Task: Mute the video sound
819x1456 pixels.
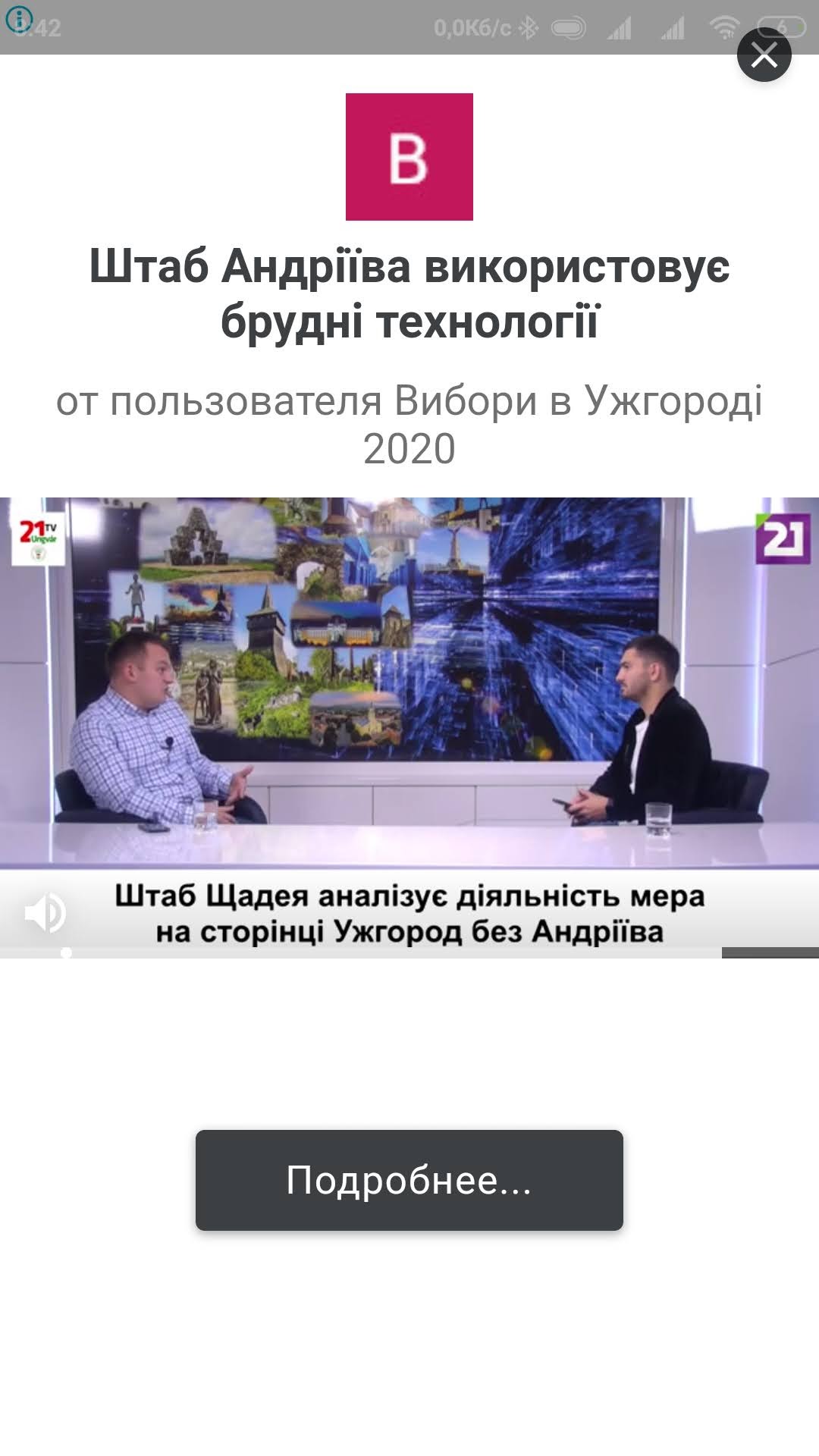Action: pyautogui.click(x=45, y=912)
